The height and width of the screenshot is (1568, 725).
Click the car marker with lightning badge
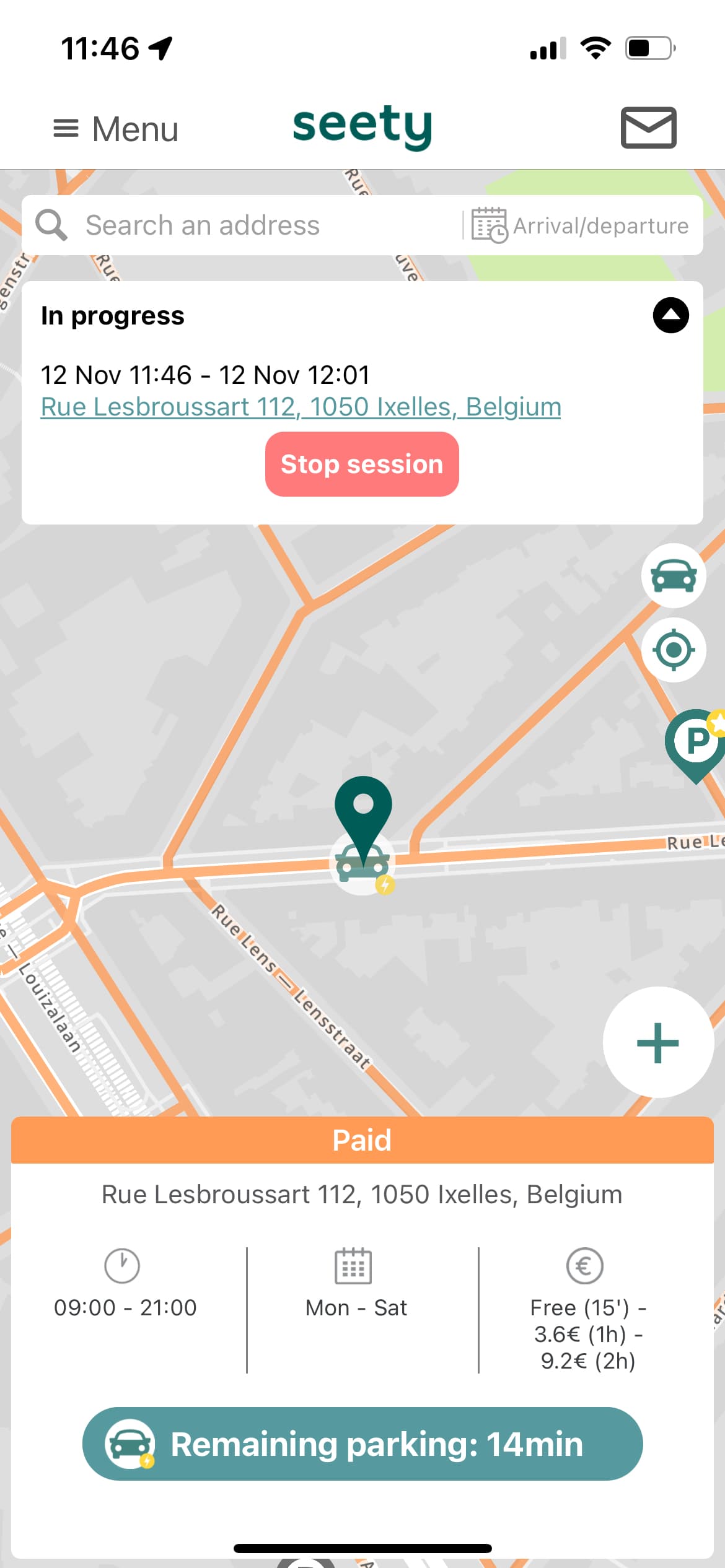click(361, 864)
